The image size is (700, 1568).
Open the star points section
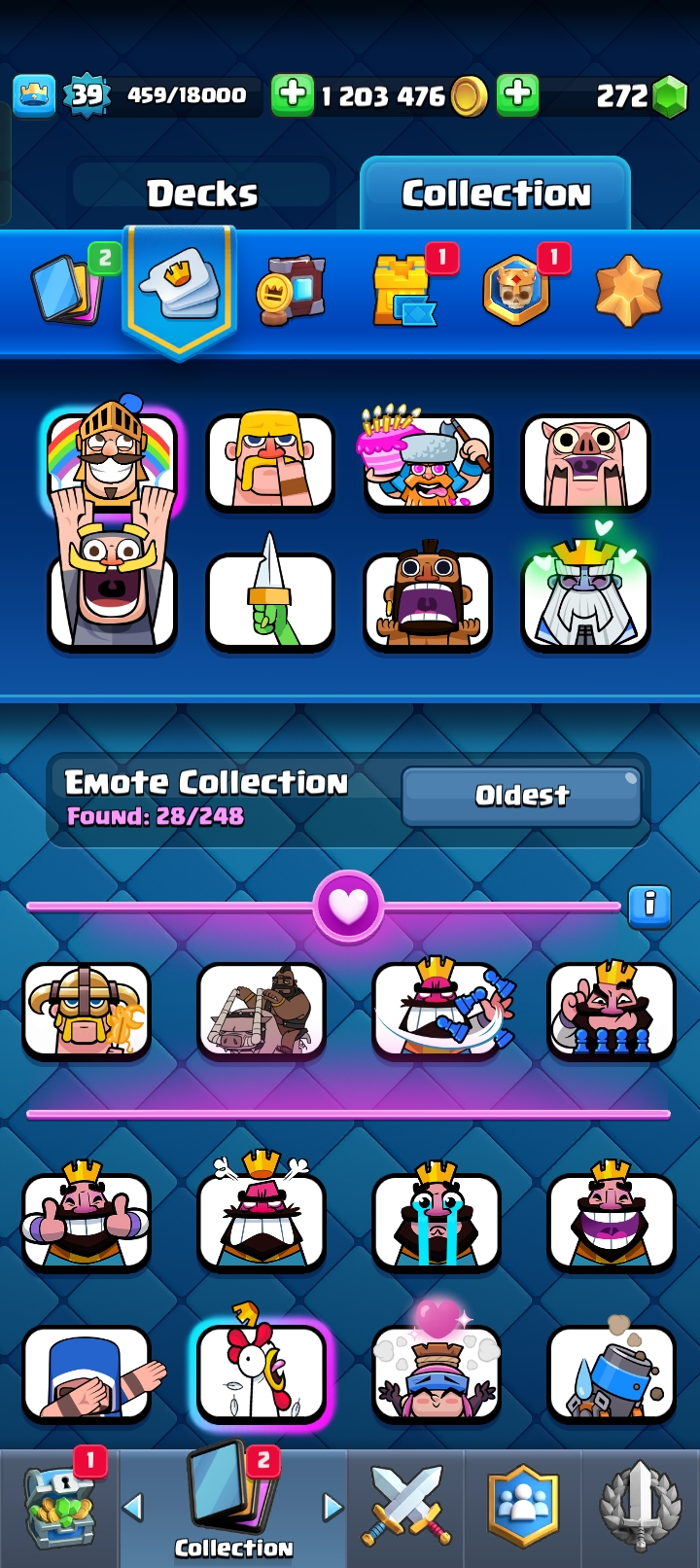click(628, 290)
